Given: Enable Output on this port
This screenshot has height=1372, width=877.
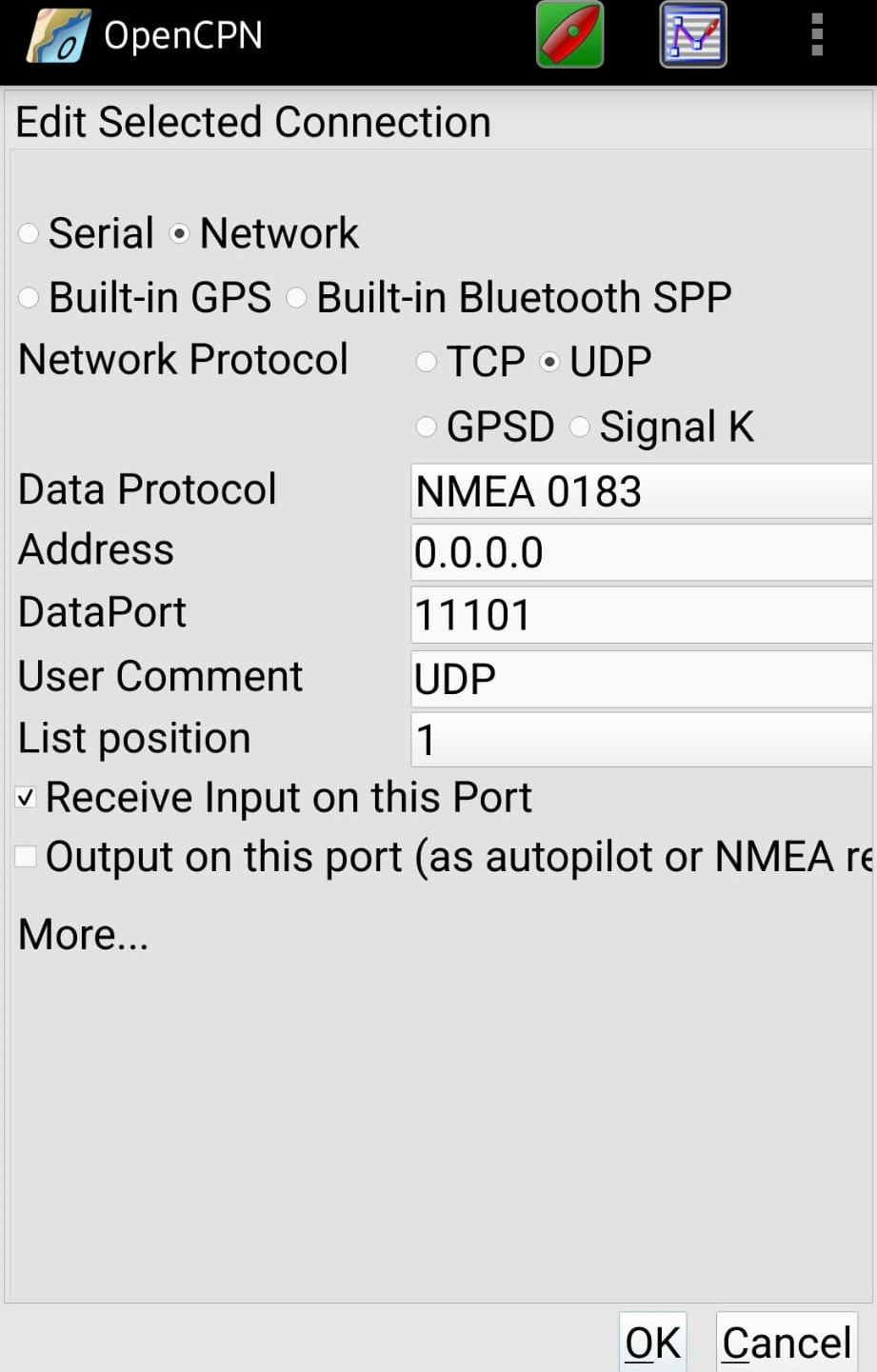Looking at the screenshot, I should pyautogui.click(x=25, y=856).
